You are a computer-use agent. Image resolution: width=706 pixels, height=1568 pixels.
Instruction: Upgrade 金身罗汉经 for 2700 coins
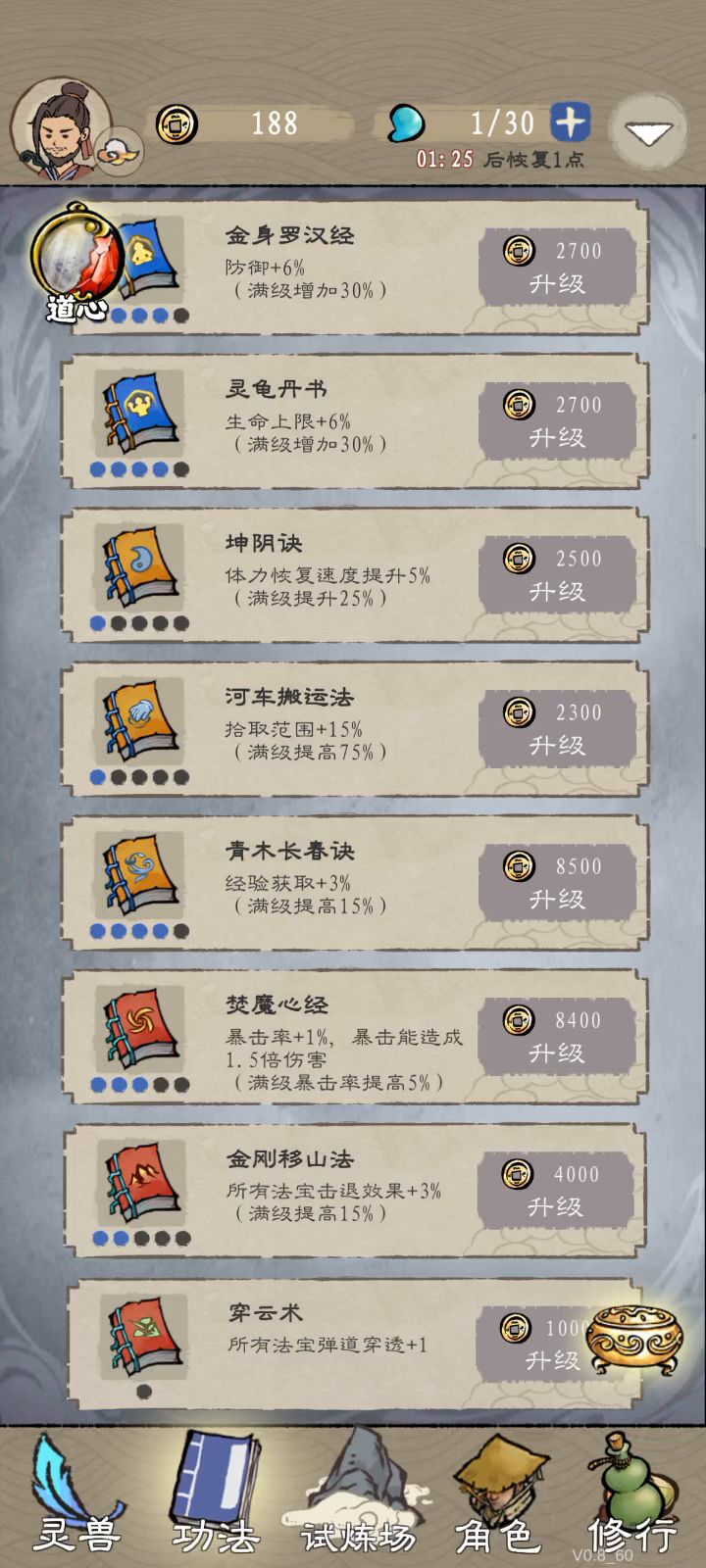point(557,268)
